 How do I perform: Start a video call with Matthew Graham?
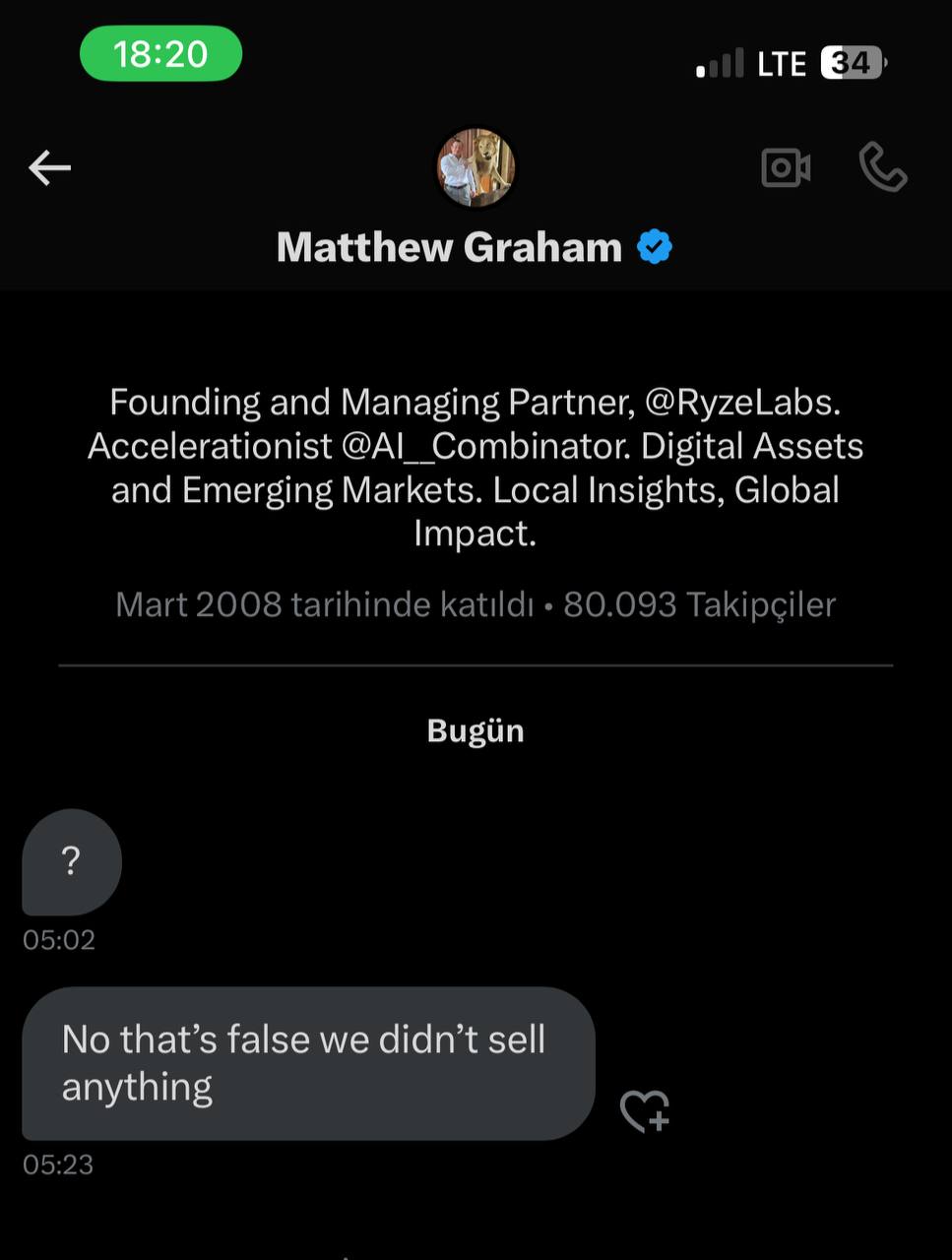786,167
